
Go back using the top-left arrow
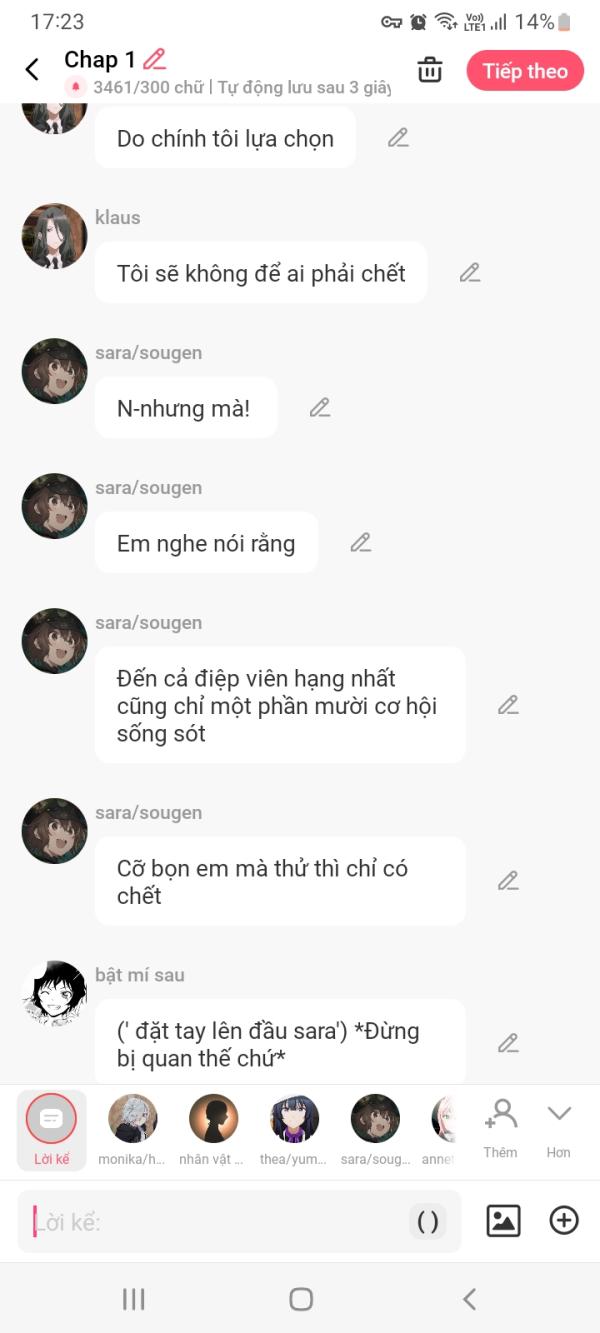click(32, 69)
